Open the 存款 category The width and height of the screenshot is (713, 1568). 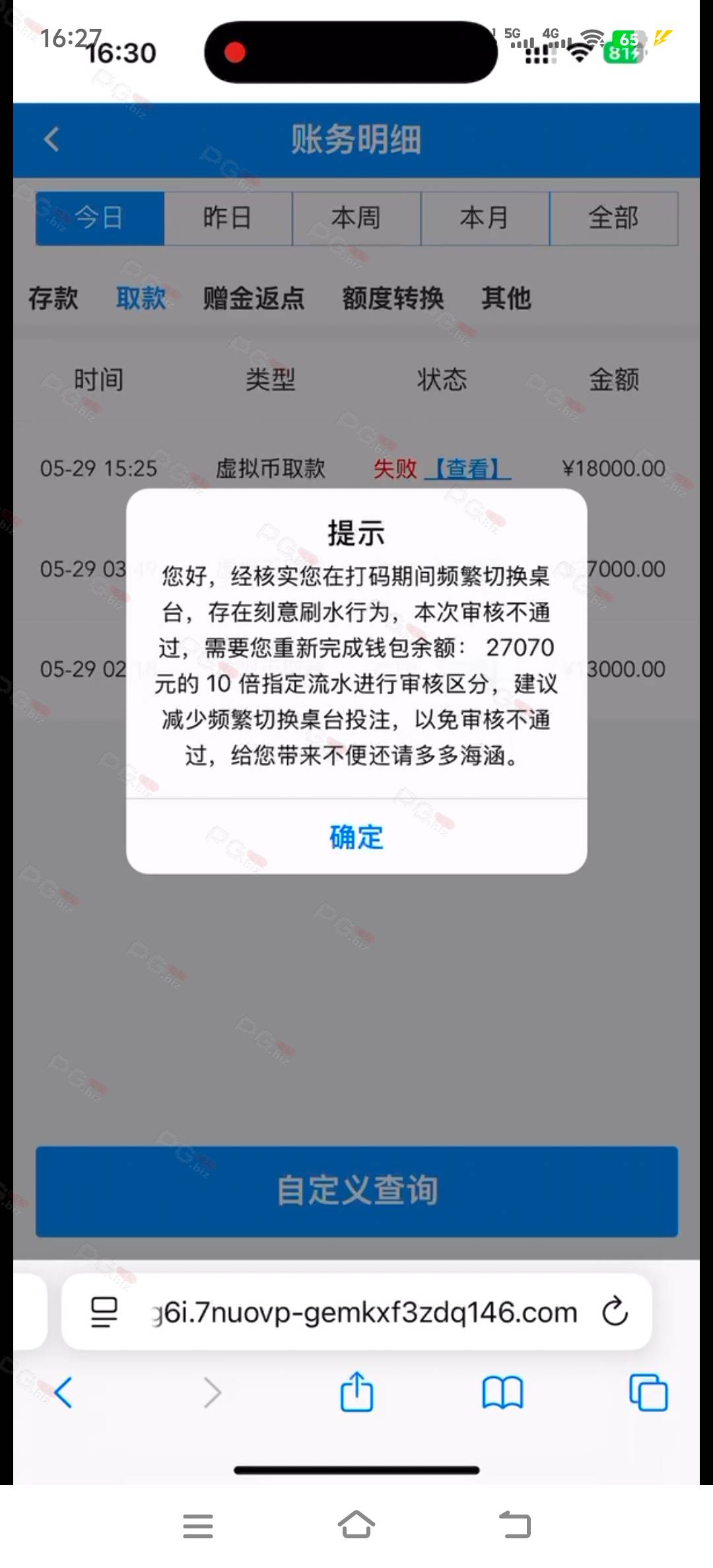(x=53, y=298)
